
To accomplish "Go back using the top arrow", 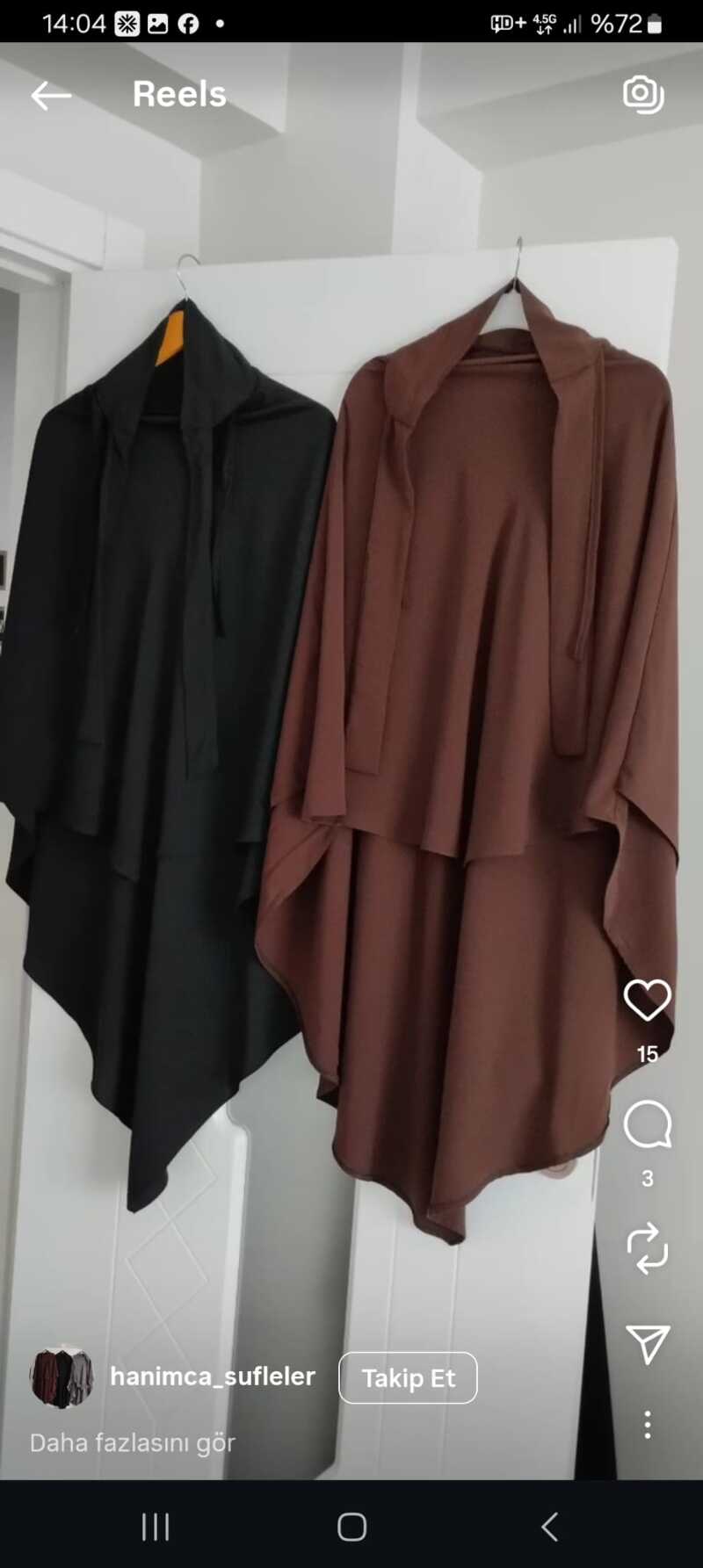I will pos(51,95).
